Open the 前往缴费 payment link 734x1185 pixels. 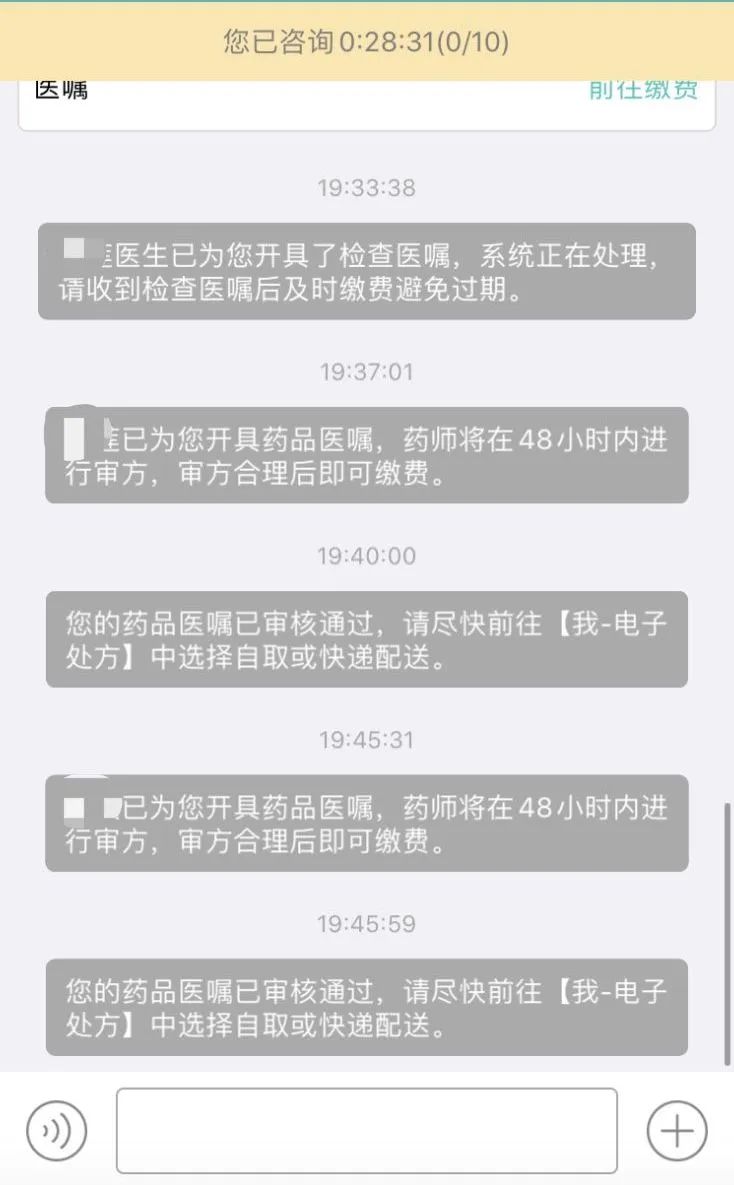[x=647, y=89]
